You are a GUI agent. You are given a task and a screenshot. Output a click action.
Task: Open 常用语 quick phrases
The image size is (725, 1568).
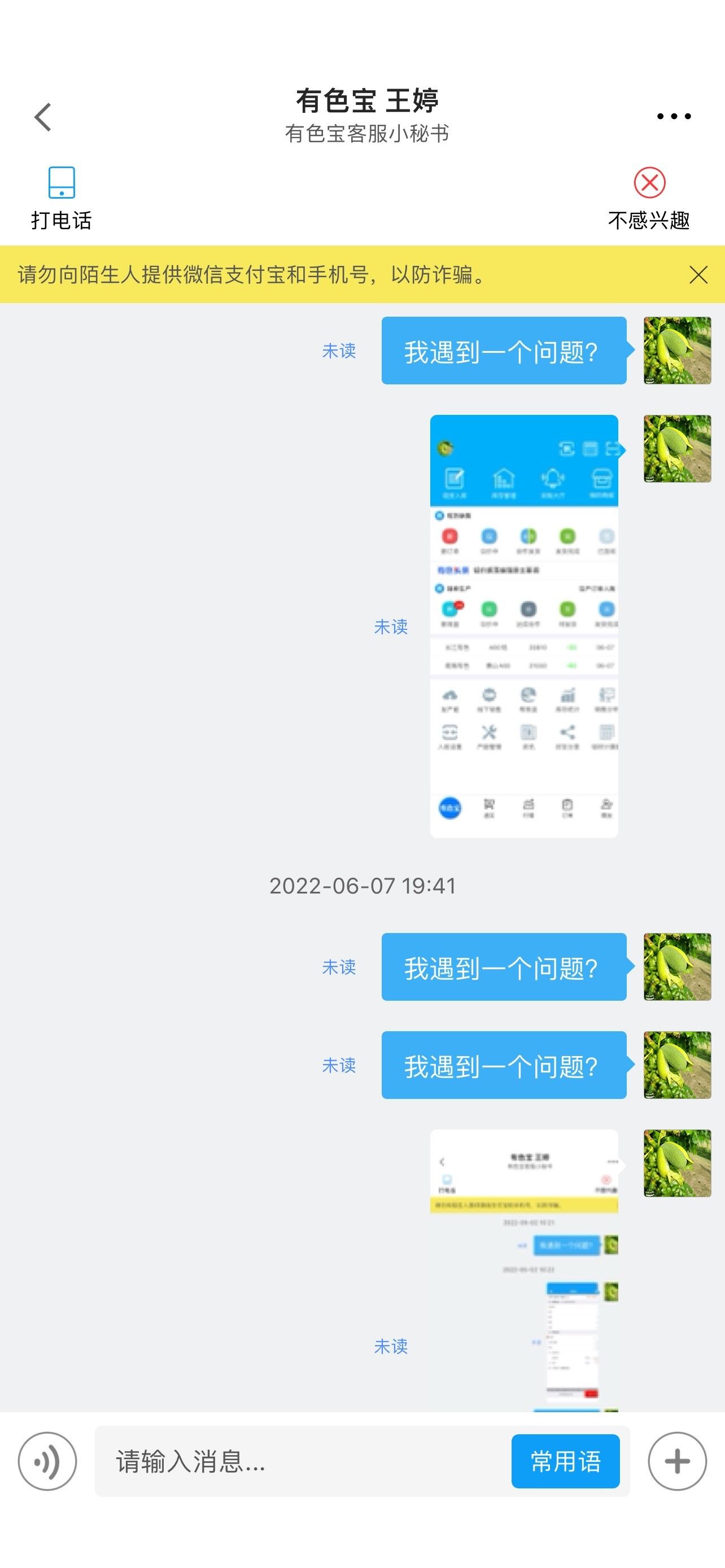tap(565, 1461)
